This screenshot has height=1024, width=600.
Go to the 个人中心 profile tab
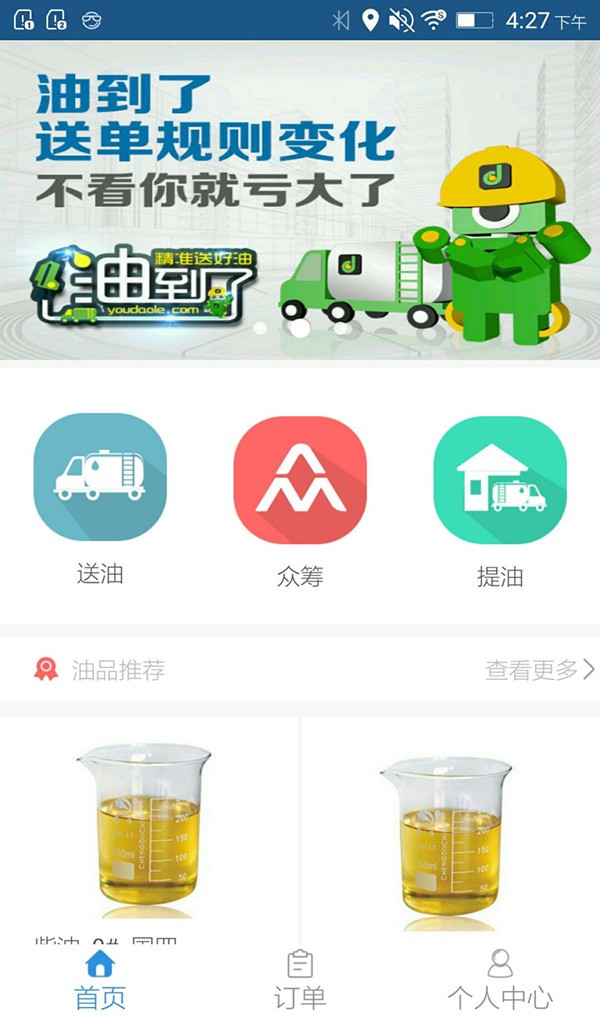pyautogui.click(x=499, y=980)
